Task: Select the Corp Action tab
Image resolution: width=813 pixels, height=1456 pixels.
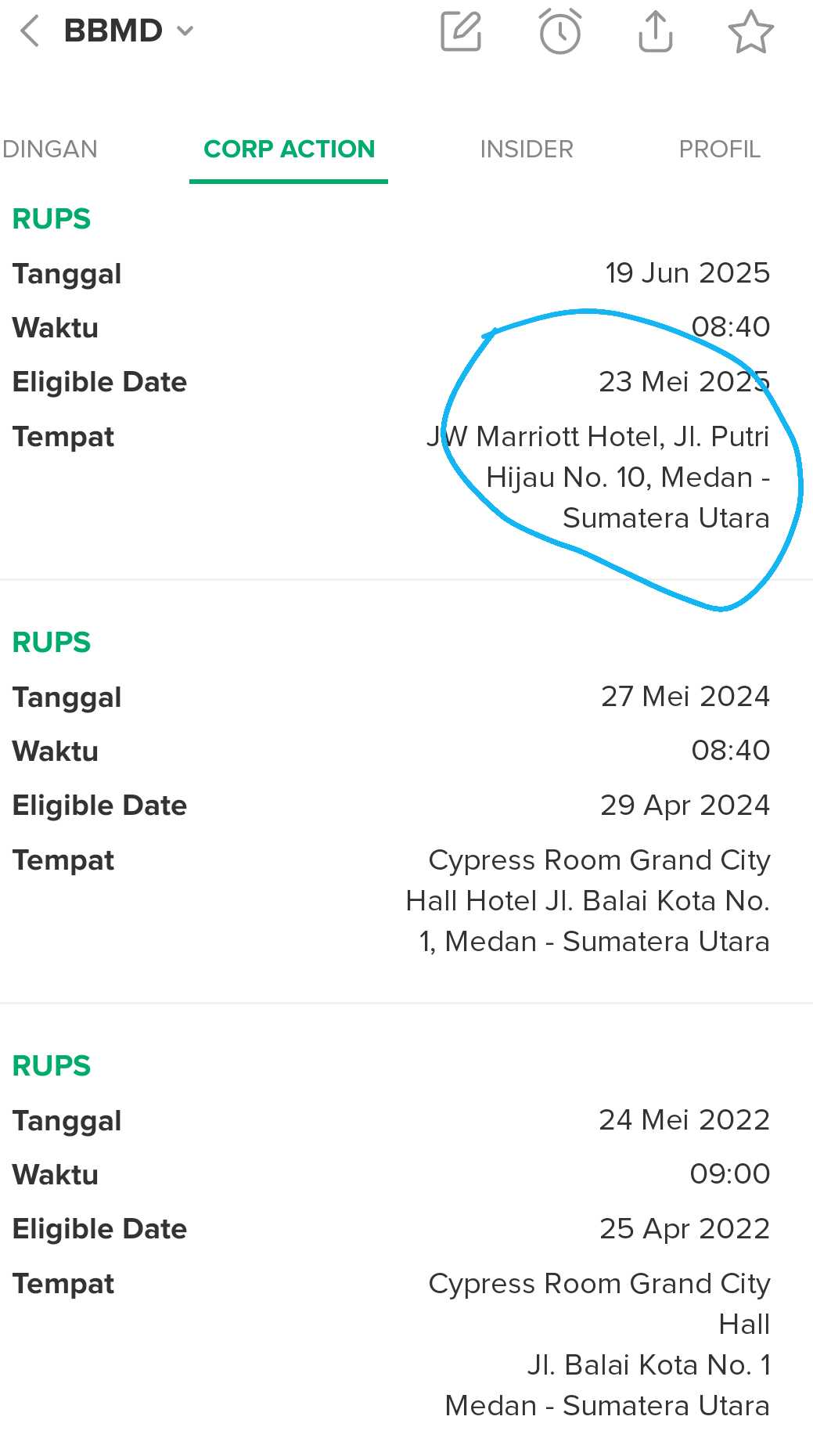Action: coord(289,149)
